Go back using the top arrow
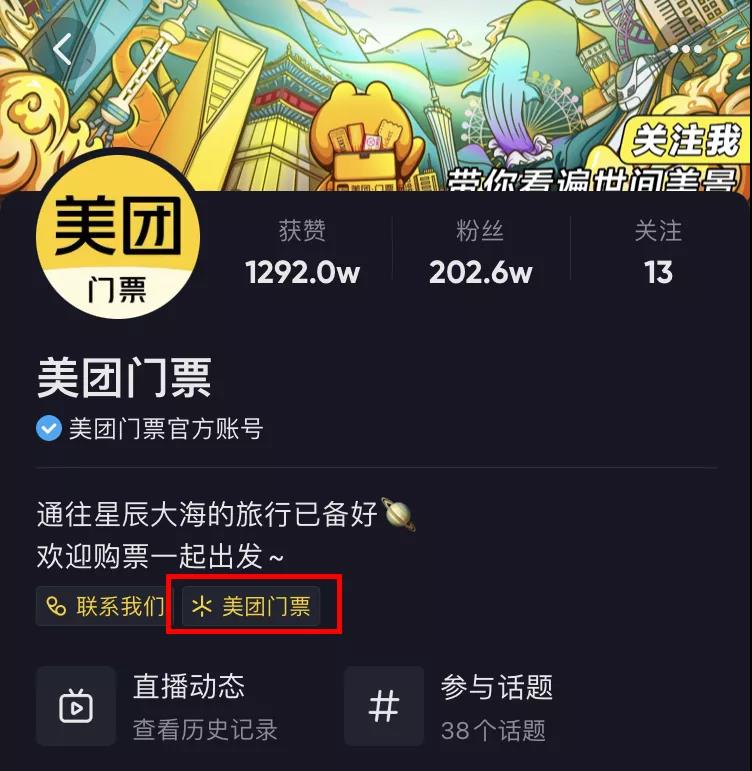Viewport: 752px width, 771px height. click(x=63, y=49)
